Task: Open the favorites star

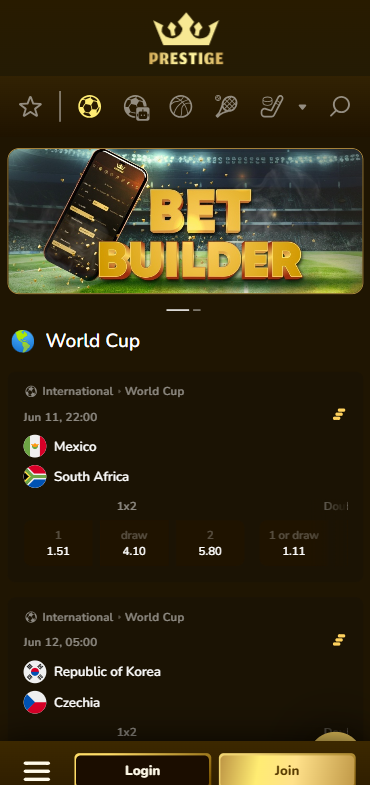Action: click(30, 107)
